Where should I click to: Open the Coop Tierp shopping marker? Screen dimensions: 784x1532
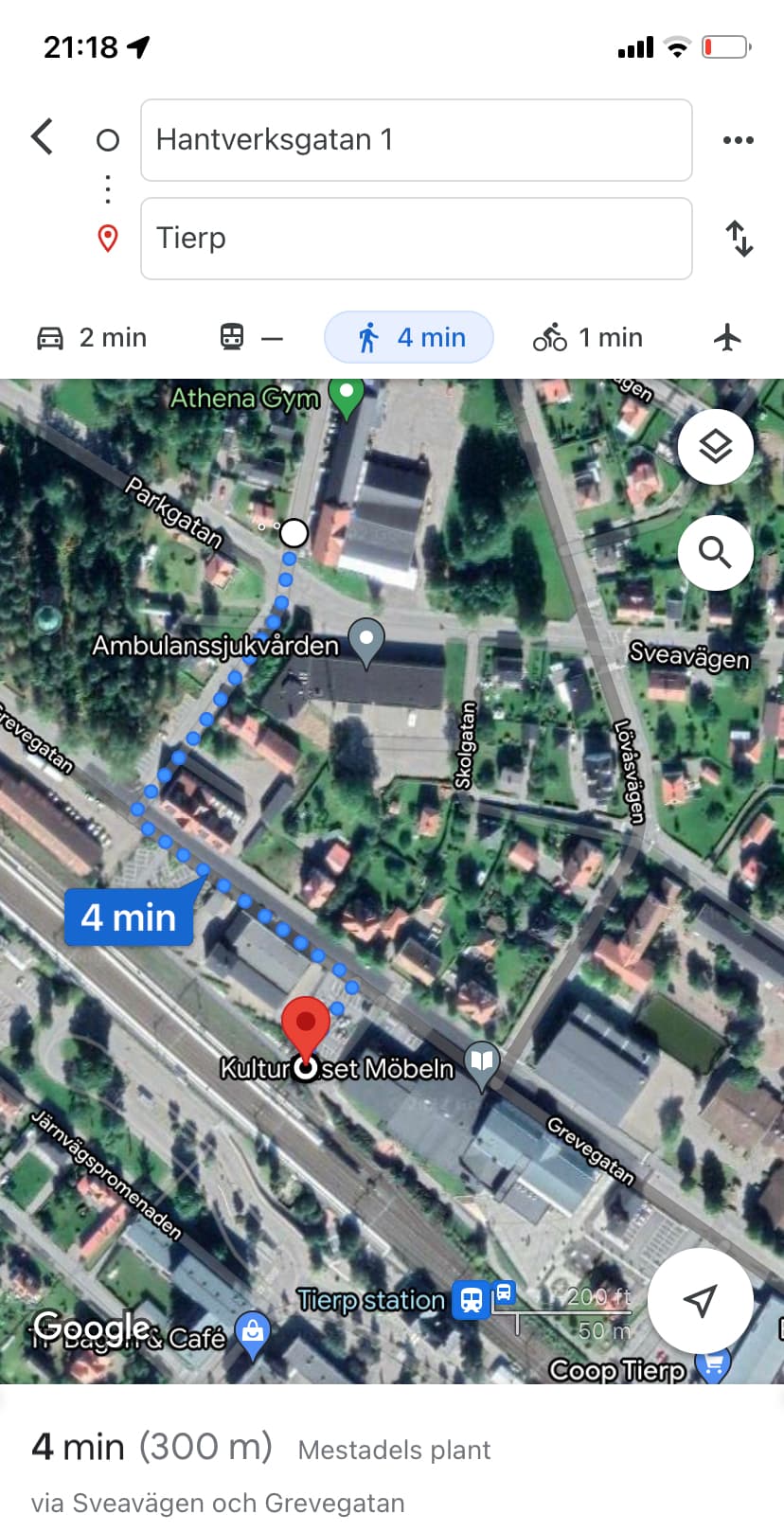pos(712,1365)
